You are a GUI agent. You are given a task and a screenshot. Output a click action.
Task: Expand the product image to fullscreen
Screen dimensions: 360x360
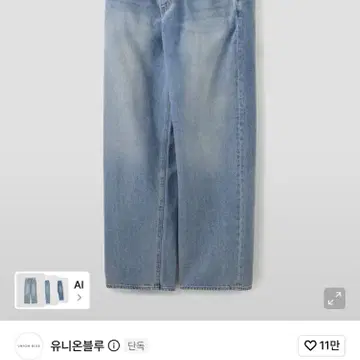pyautogui.click(x=334, y=298)
